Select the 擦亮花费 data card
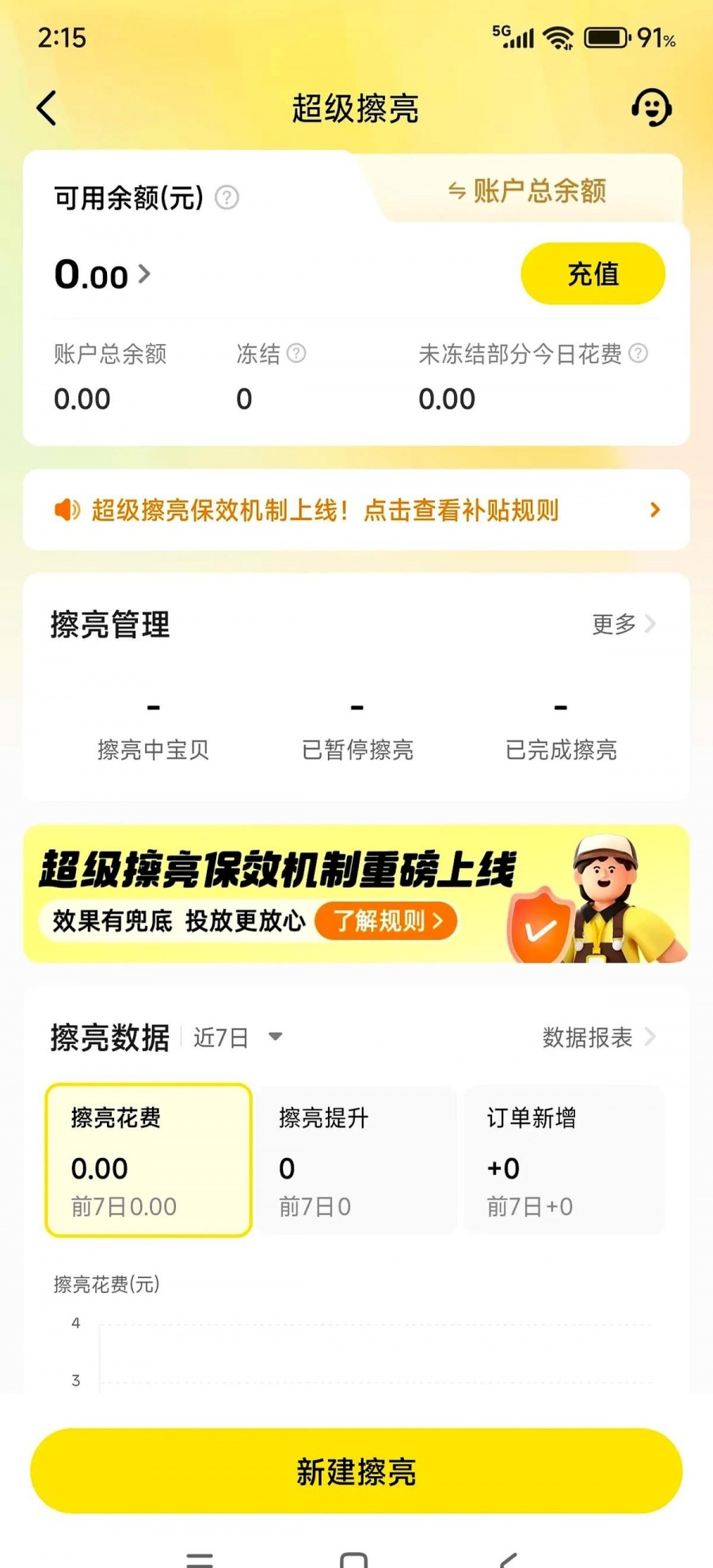Image resolution: width=713 pixels, height=1568 pixels. (149, 1159)
